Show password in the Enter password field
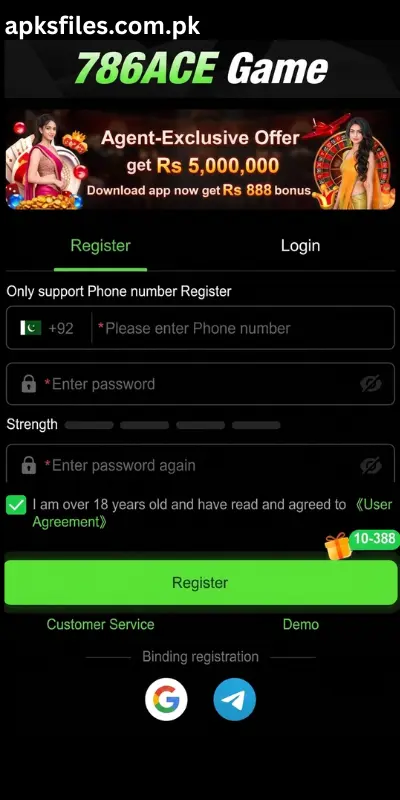Screen dimensions: 400x800 371,384
